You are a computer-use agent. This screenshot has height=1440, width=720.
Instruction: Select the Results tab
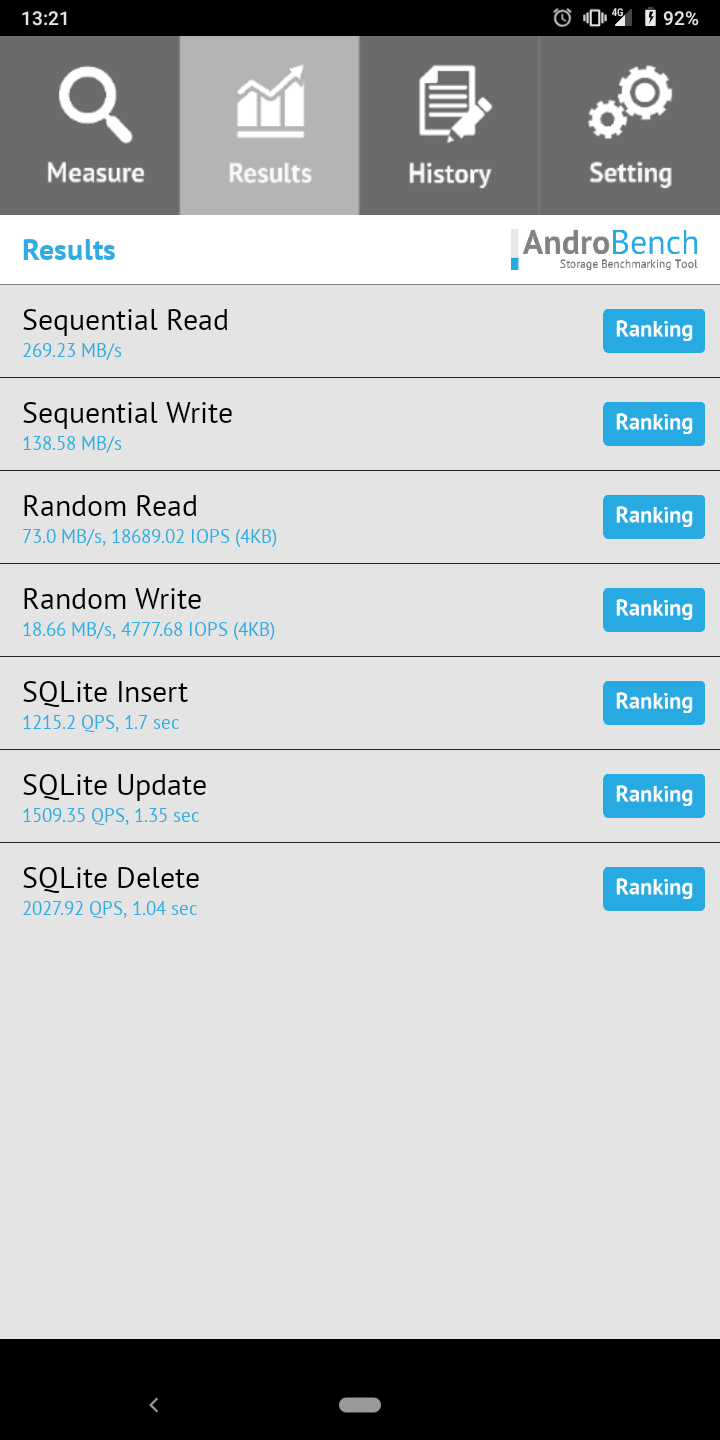pyautogui.click(x=270, y=126)
